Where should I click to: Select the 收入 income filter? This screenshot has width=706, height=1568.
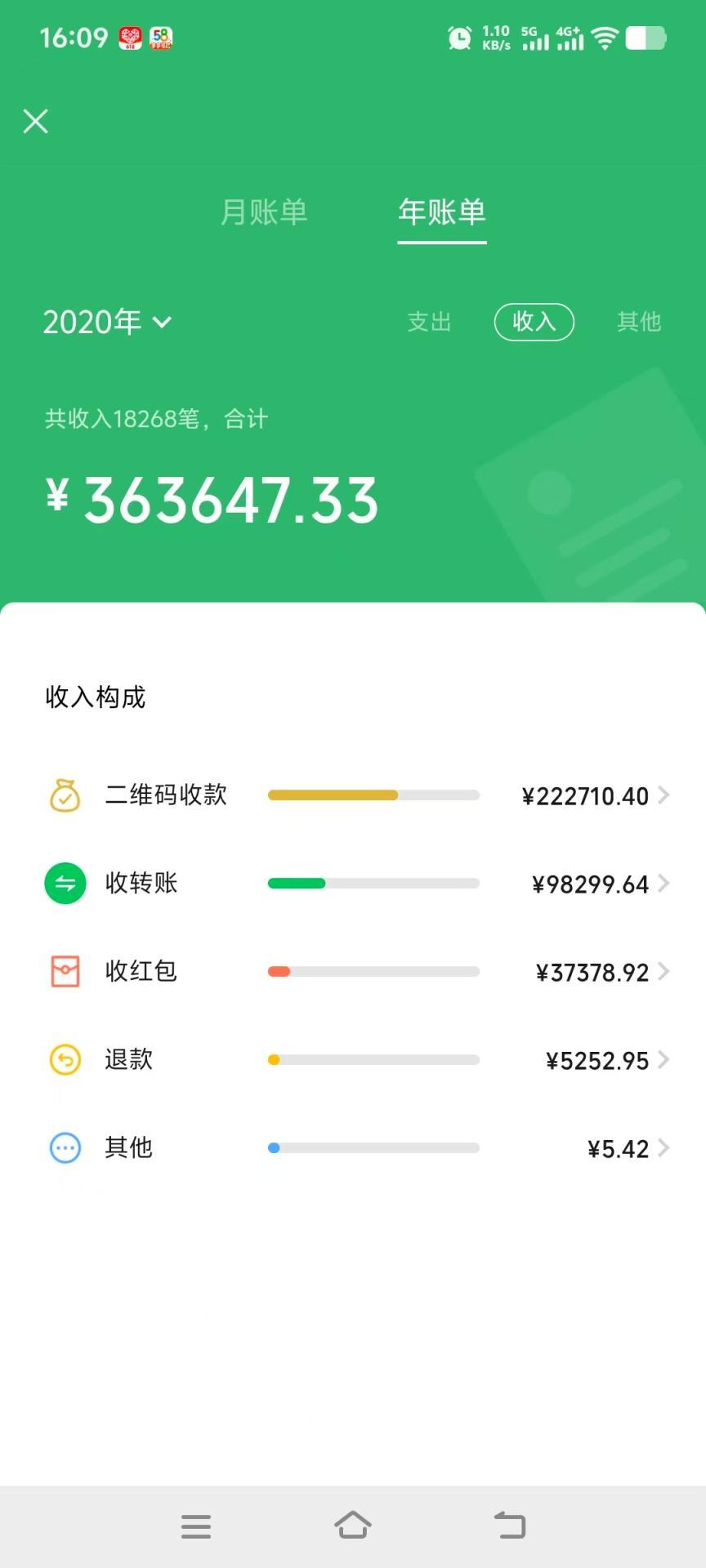coord(534,322)
